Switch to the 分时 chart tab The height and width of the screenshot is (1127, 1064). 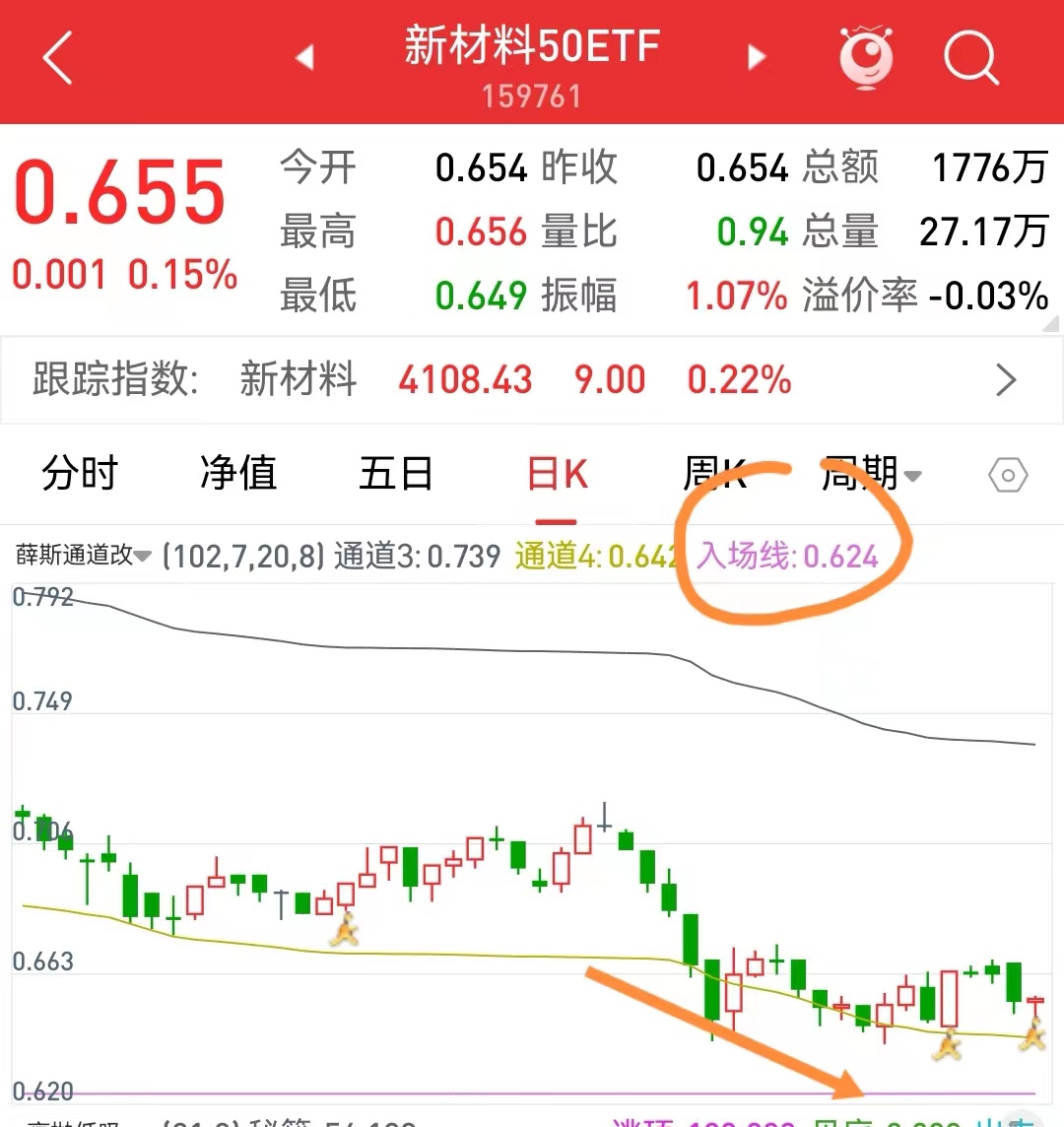click(x=79, y=474)
